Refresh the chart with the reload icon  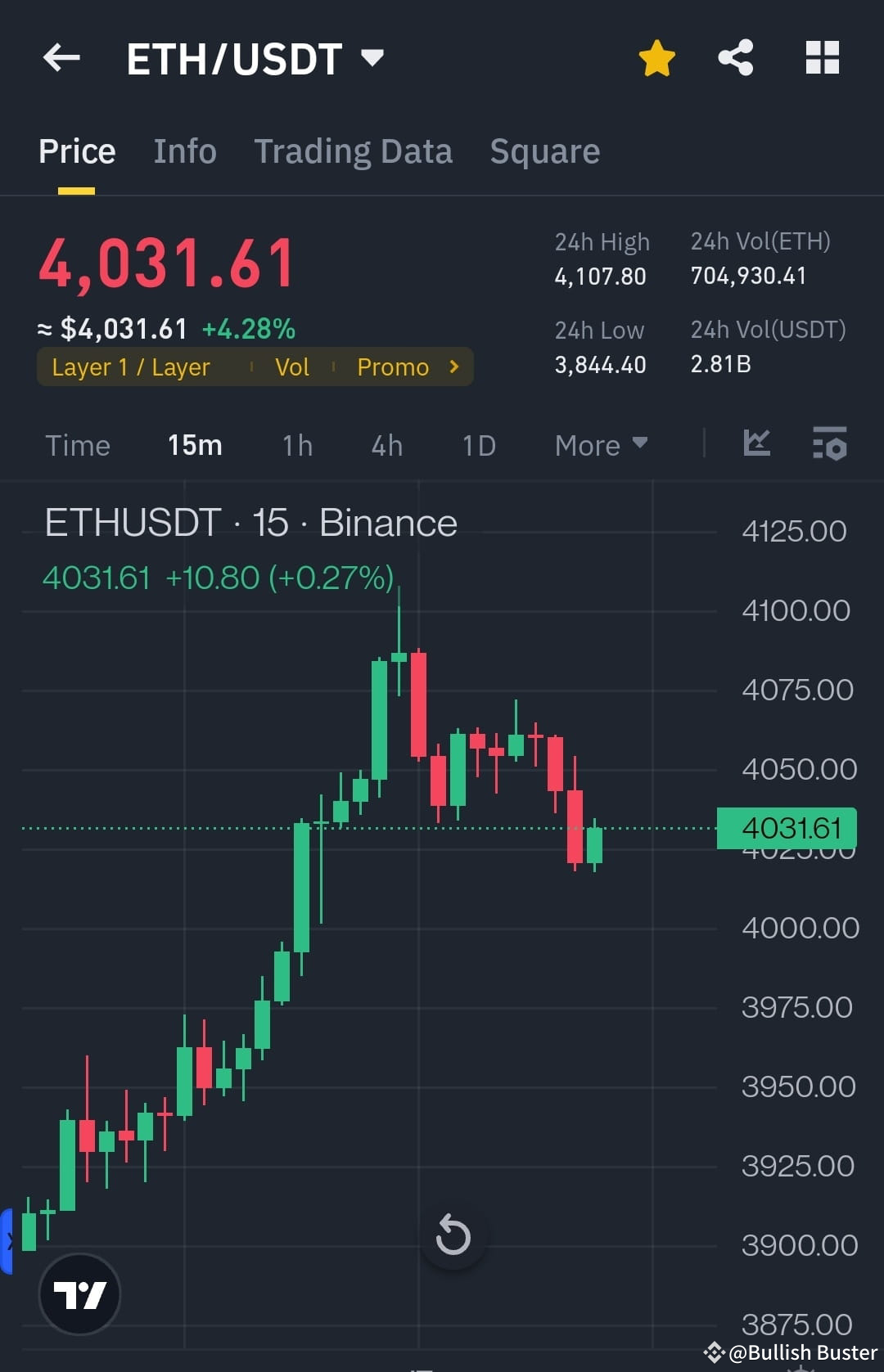(x=453, y=1236)
